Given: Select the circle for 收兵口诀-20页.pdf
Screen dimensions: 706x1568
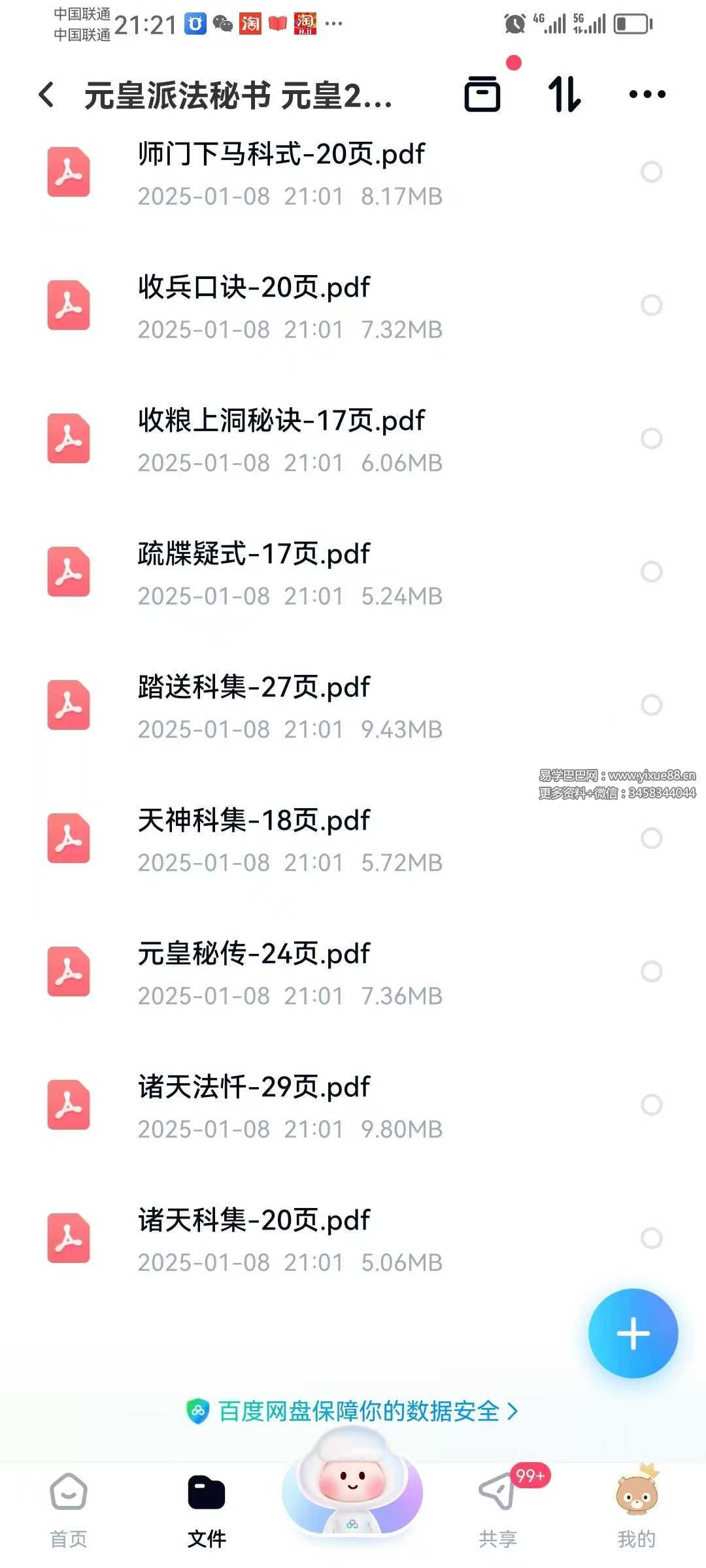Looking at the screenshot, I should coord(651,305).
